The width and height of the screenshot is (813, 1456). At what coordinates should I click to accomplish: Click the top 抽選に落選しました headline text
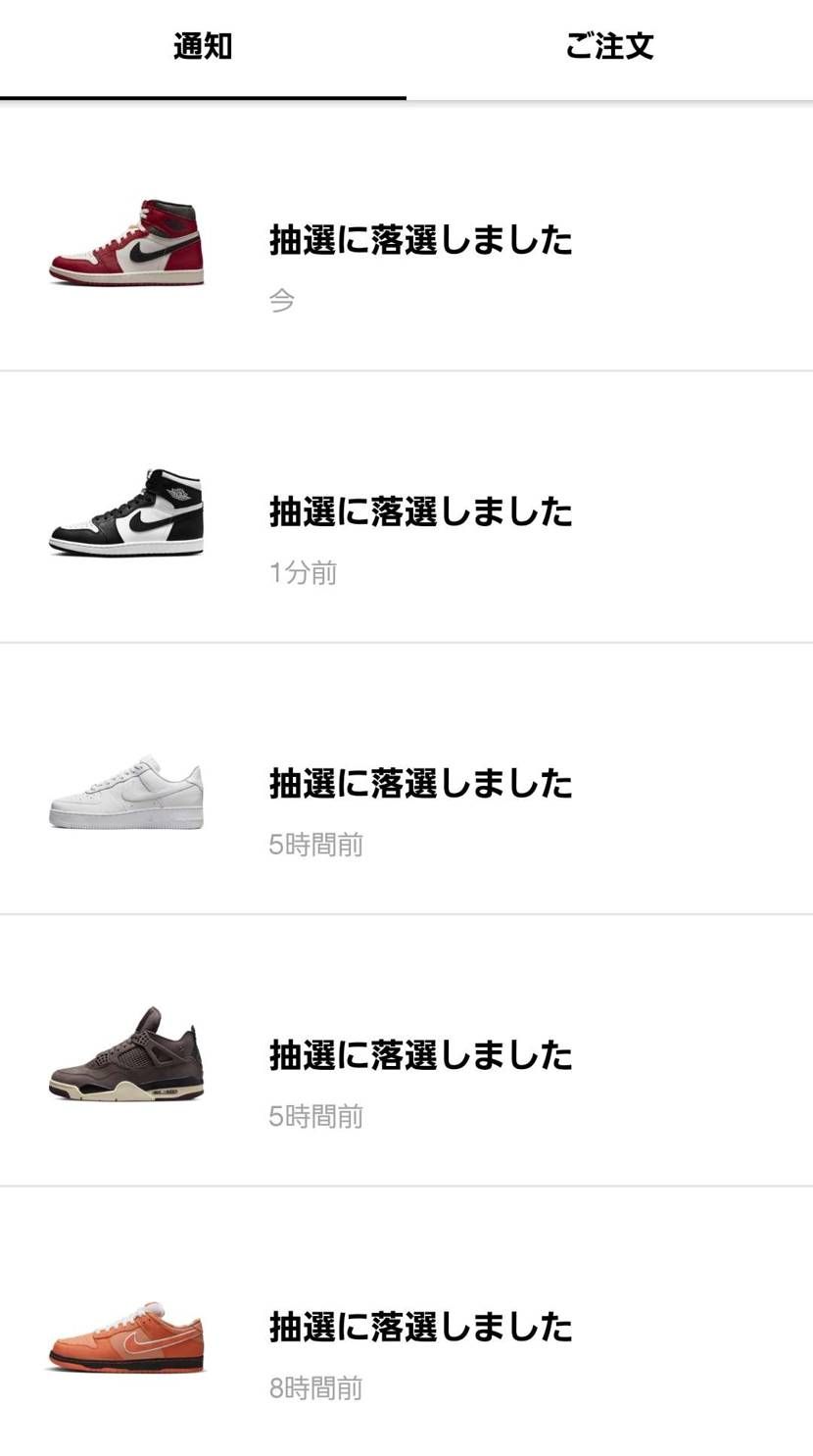pos(421,240)
